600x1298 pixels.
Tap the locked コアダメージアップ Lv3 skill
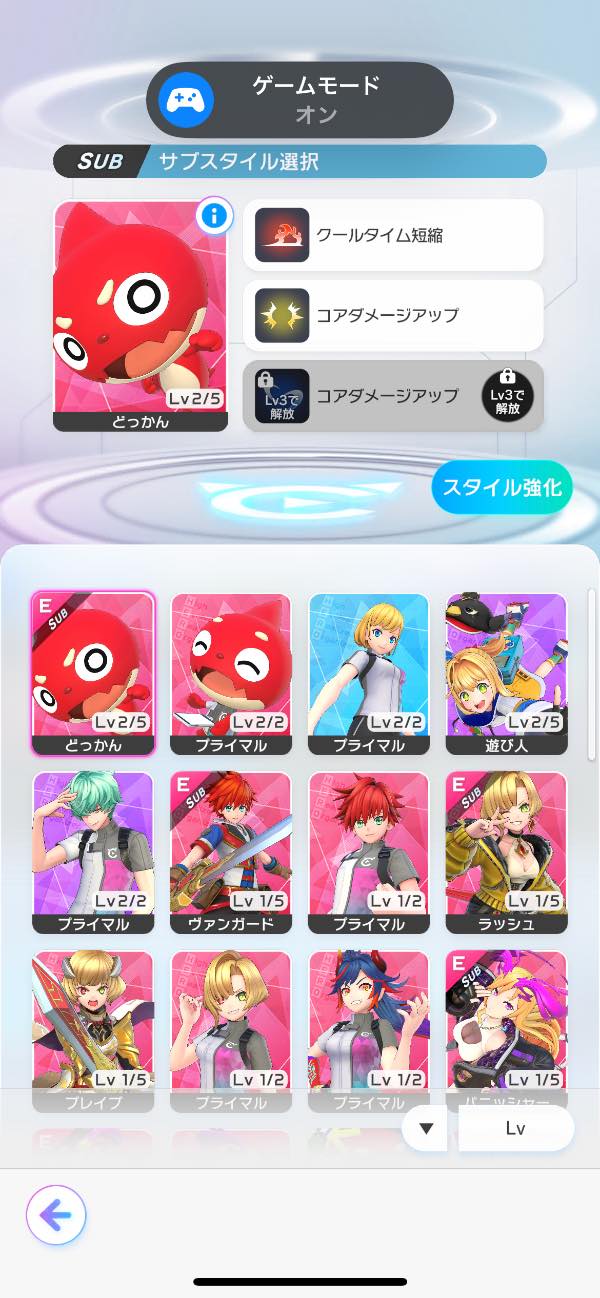click(393, 396)
